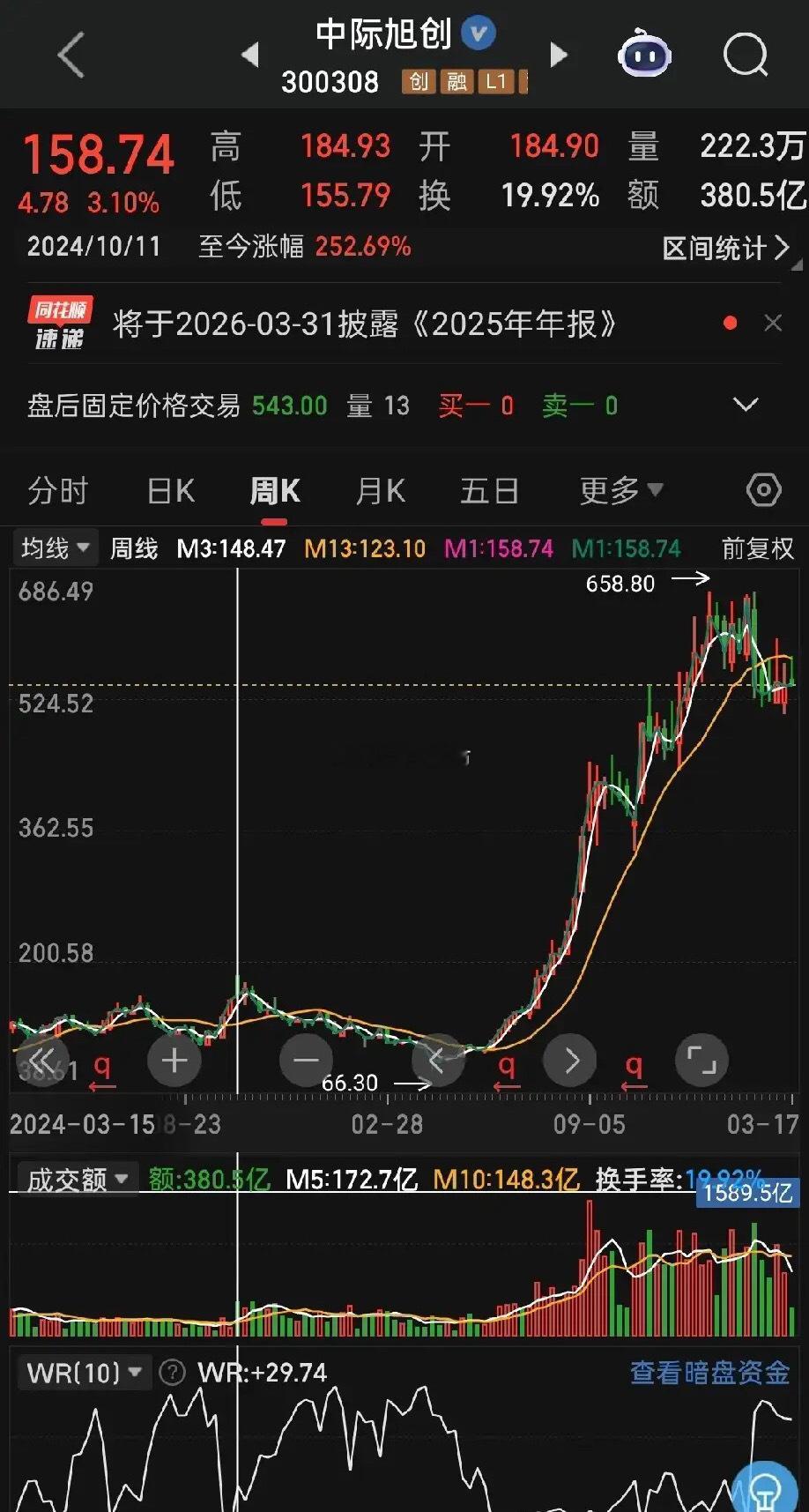Enter fullscreen chart view icon
The image size is (809, 1512).
tap(701, 1061)
